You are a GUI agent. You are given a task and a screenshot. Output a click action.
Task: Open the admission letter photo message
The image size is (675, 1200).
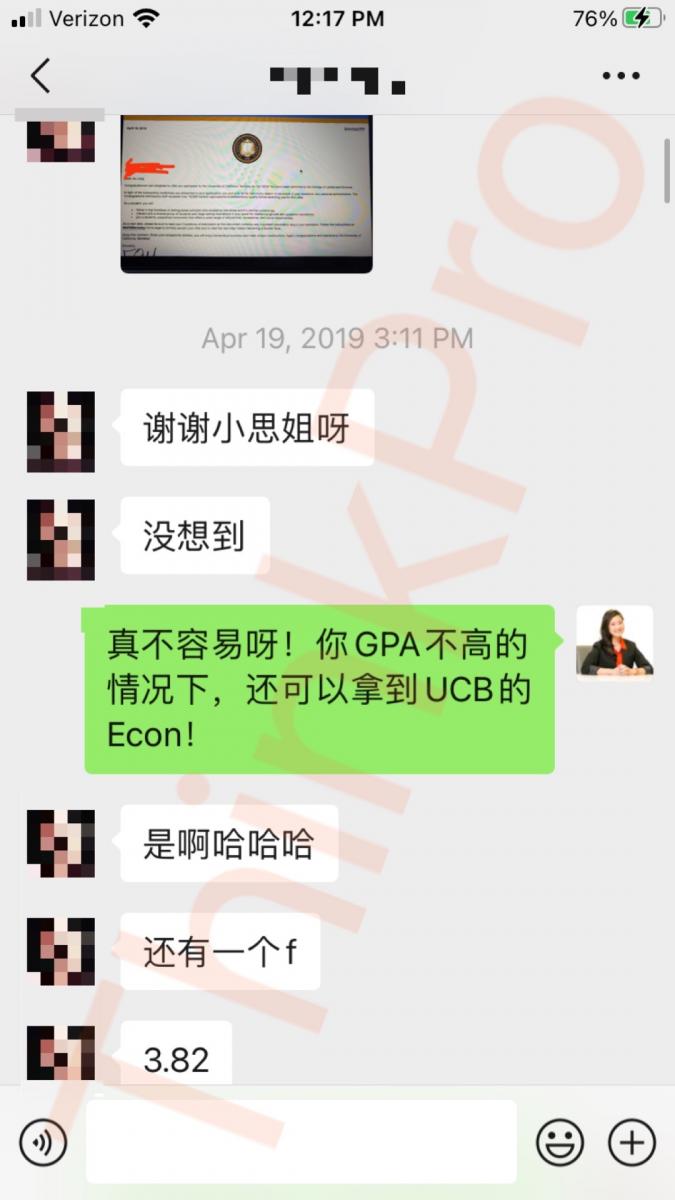pyautogui.click(x=246, y=193)
